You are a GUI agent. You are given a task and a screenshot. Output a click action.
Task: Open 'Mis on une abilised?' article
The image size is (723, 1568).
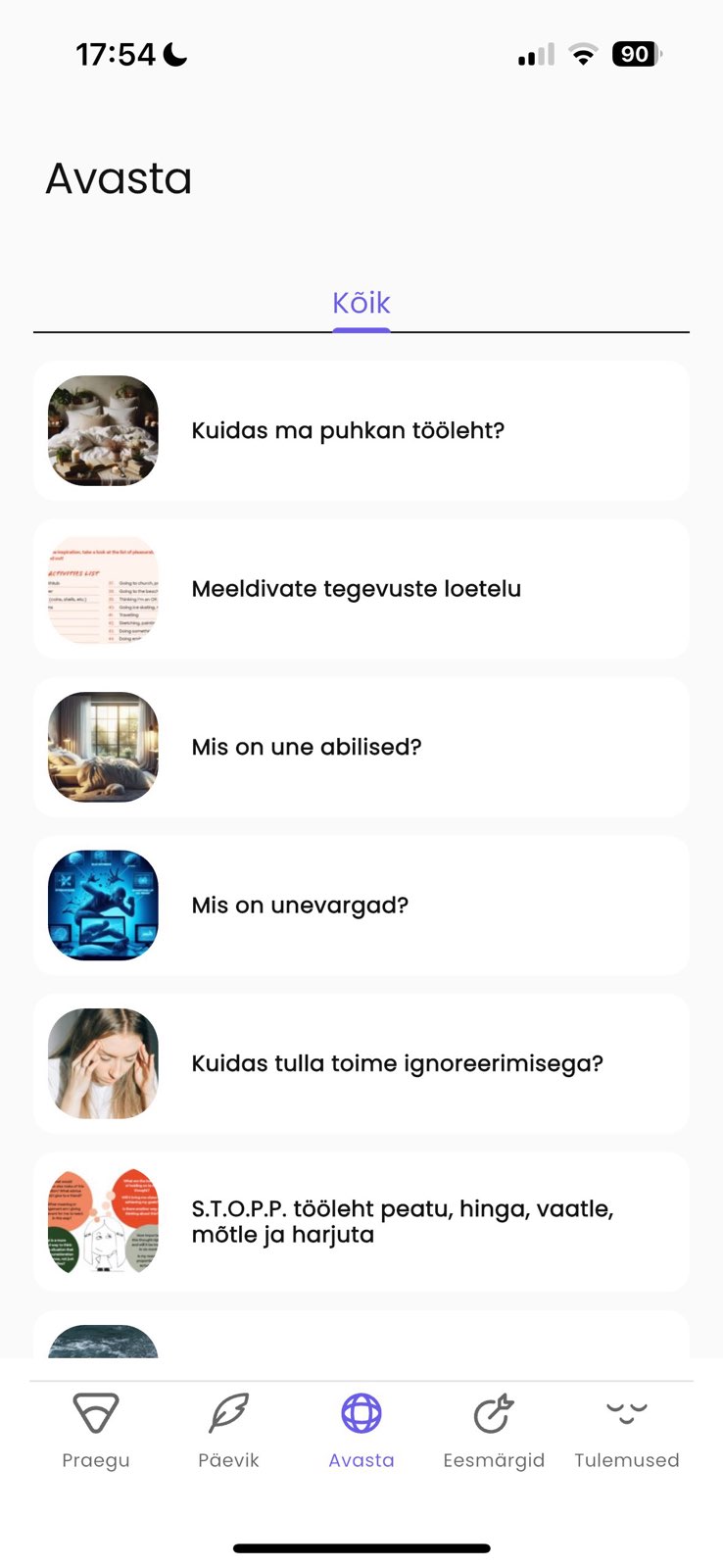[361, 747]
